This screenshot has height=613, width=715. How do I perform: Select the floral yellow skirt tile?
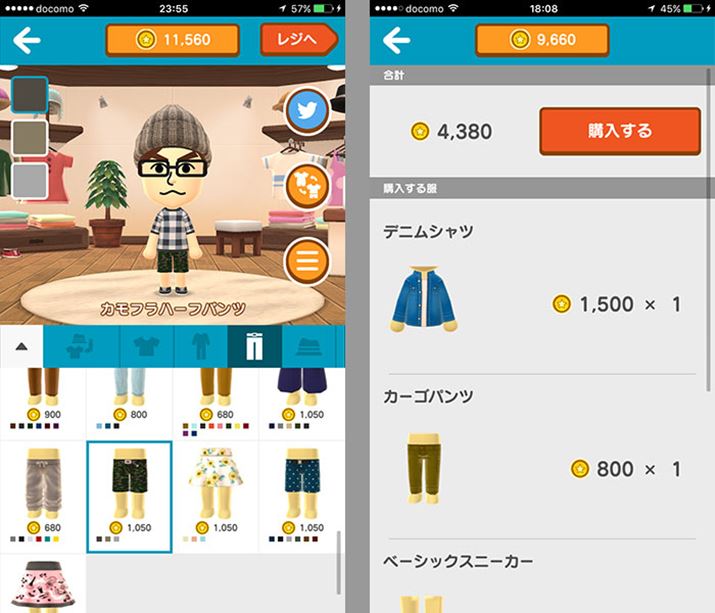tap(215, 496)
